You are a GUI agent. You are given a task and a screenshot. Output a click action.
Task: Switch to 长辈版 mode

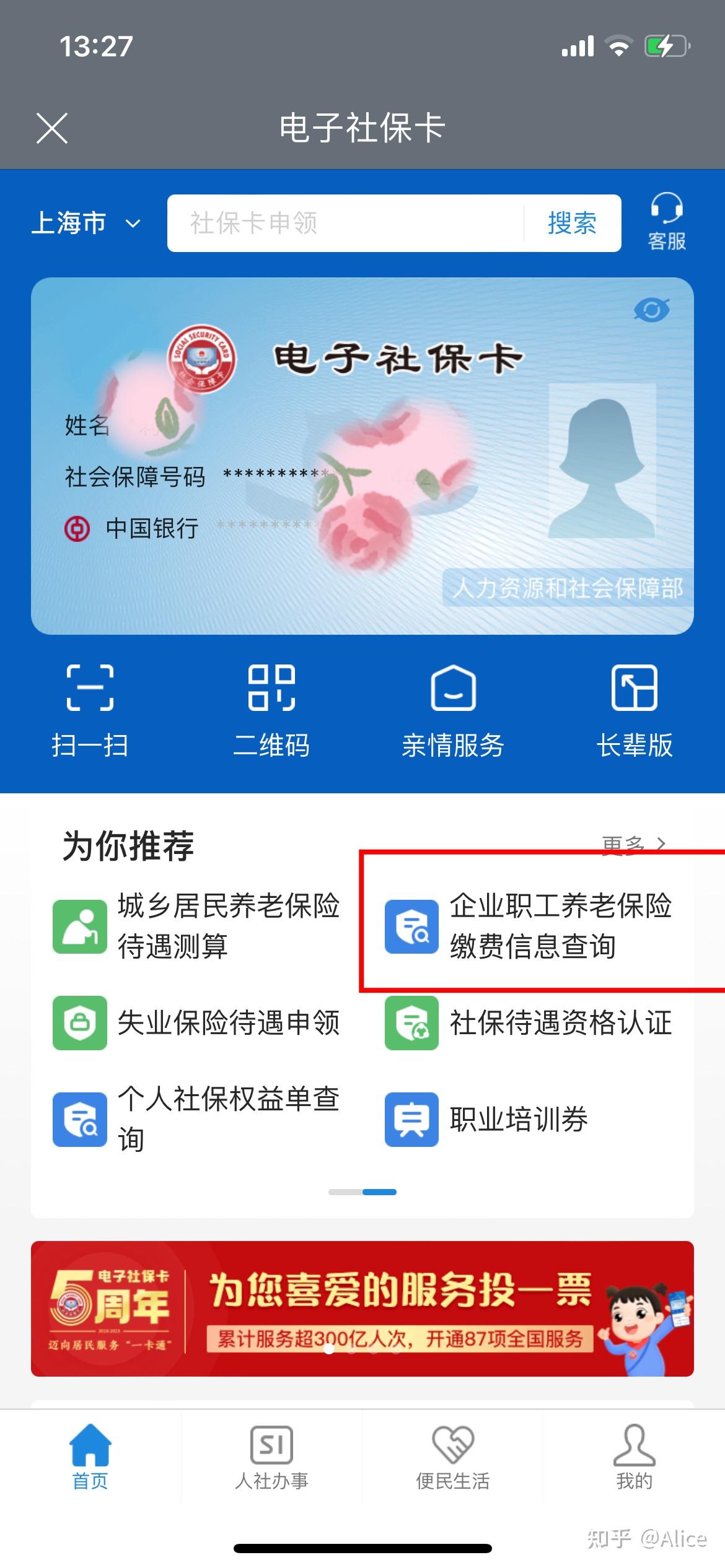(635, 712)
